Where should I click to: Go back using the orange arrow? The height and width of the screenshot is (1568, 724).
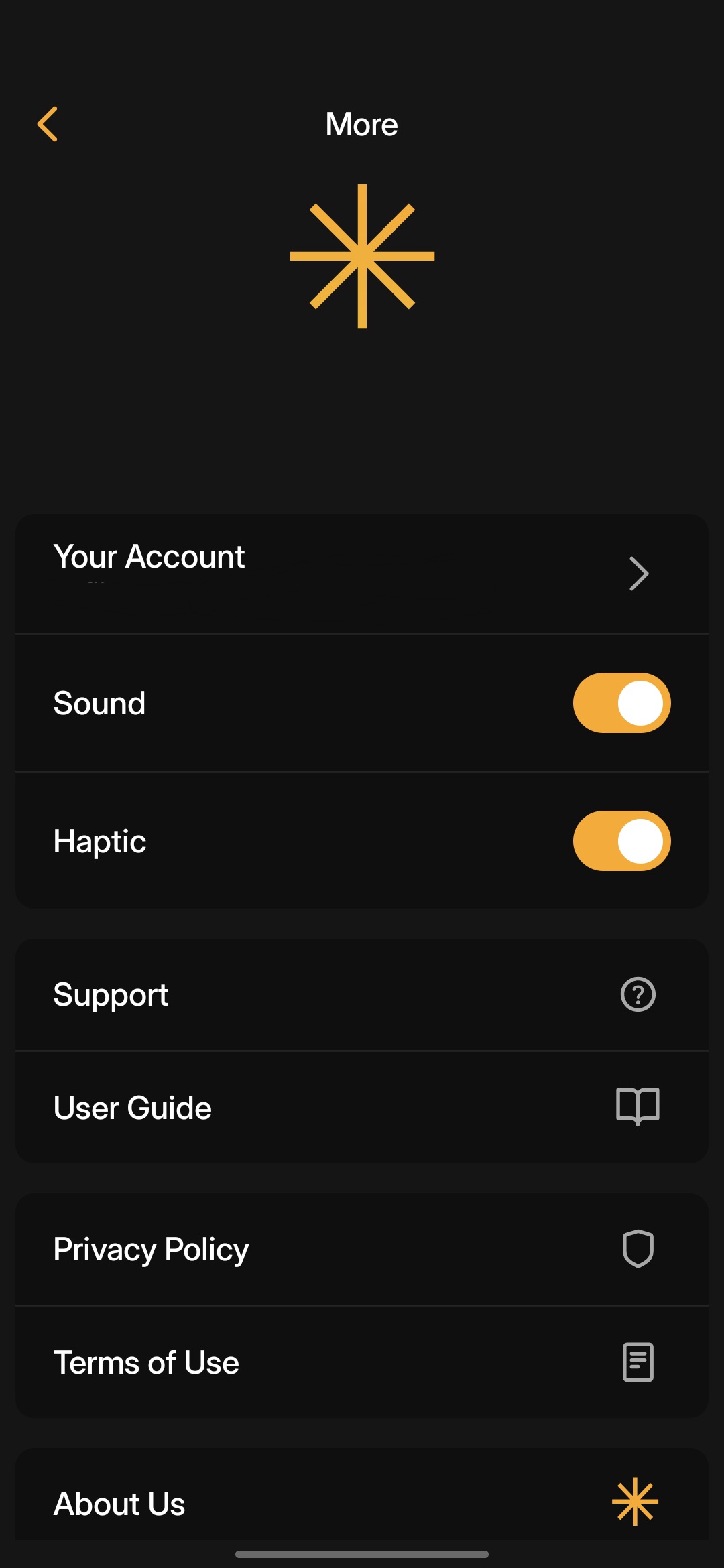tap(48, 124)
